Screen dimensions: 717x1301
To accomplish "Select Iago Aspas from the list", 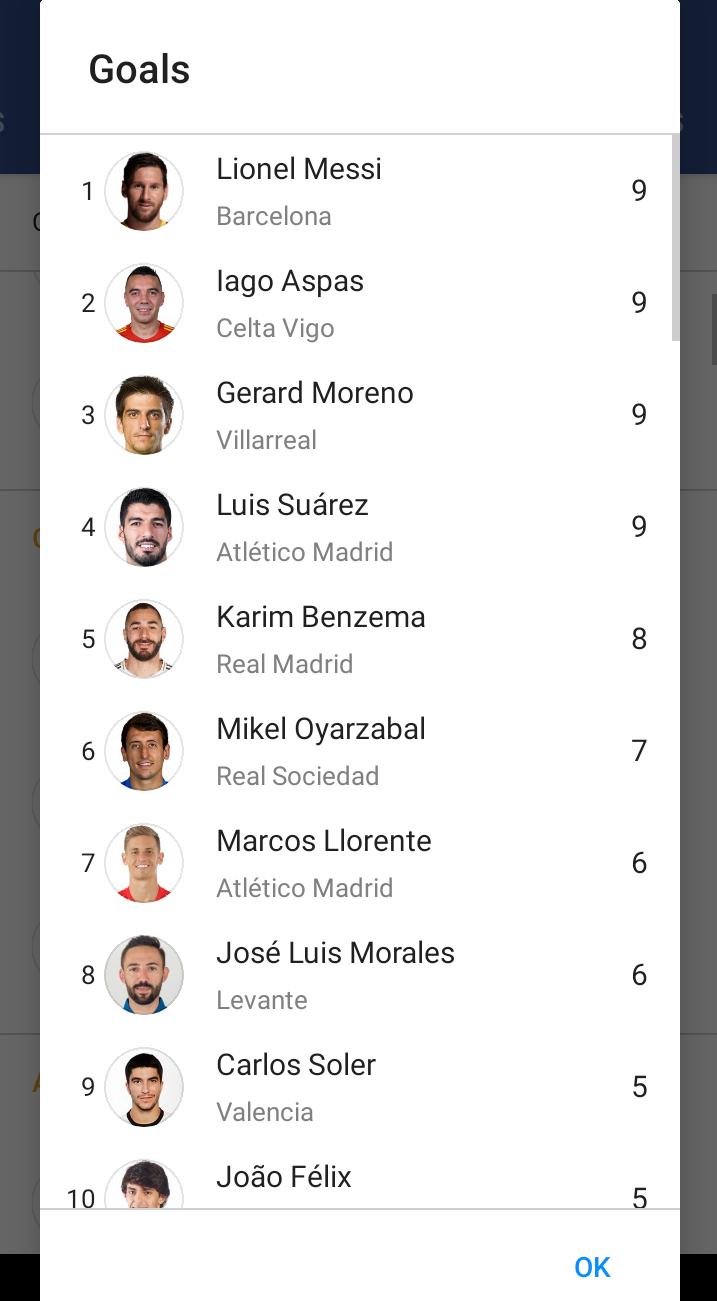I will click(360, 303).
